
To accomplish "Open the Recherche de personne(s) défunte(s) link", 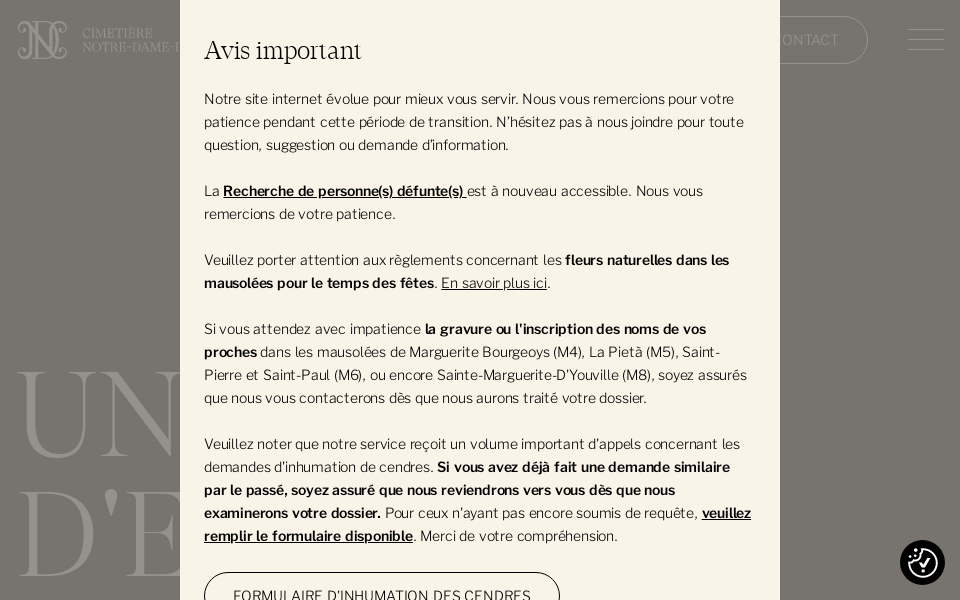I will 343,191.
